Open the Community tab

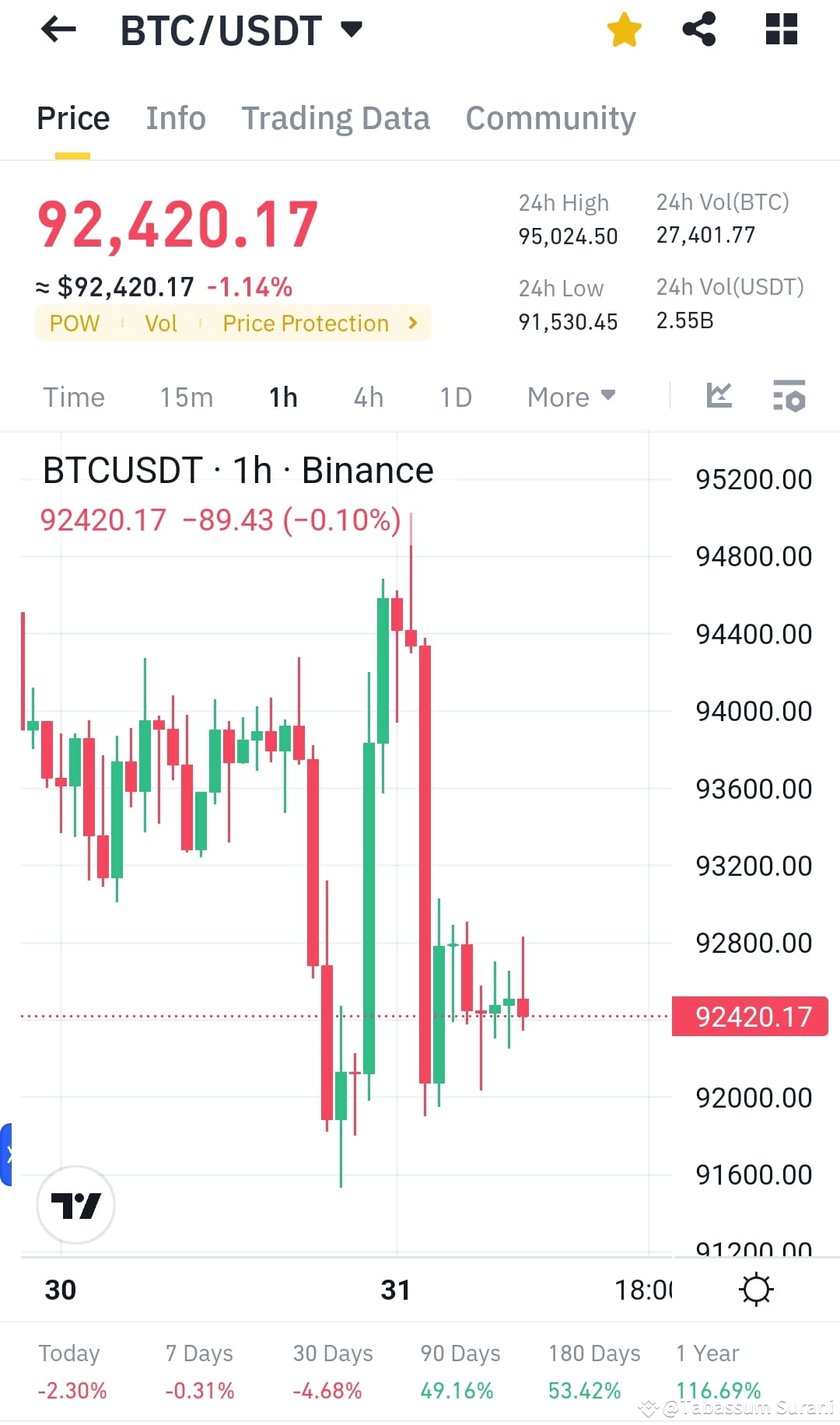[551, 118]
